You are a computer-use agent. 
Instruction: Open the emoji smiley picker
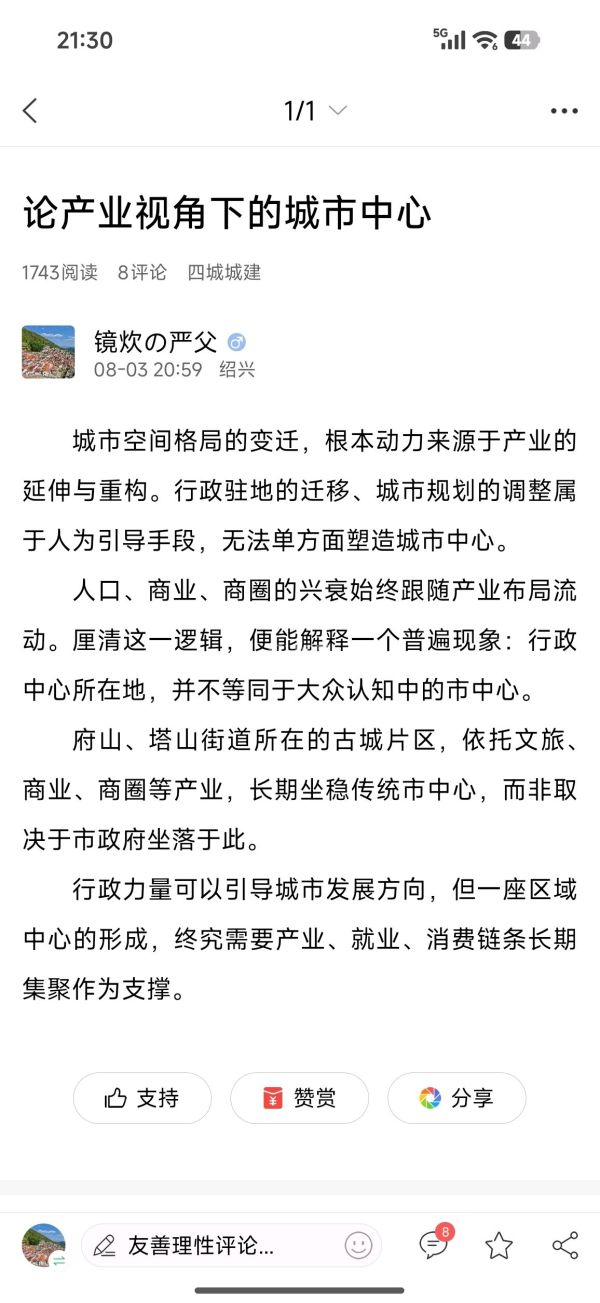tap(358, 1245)
